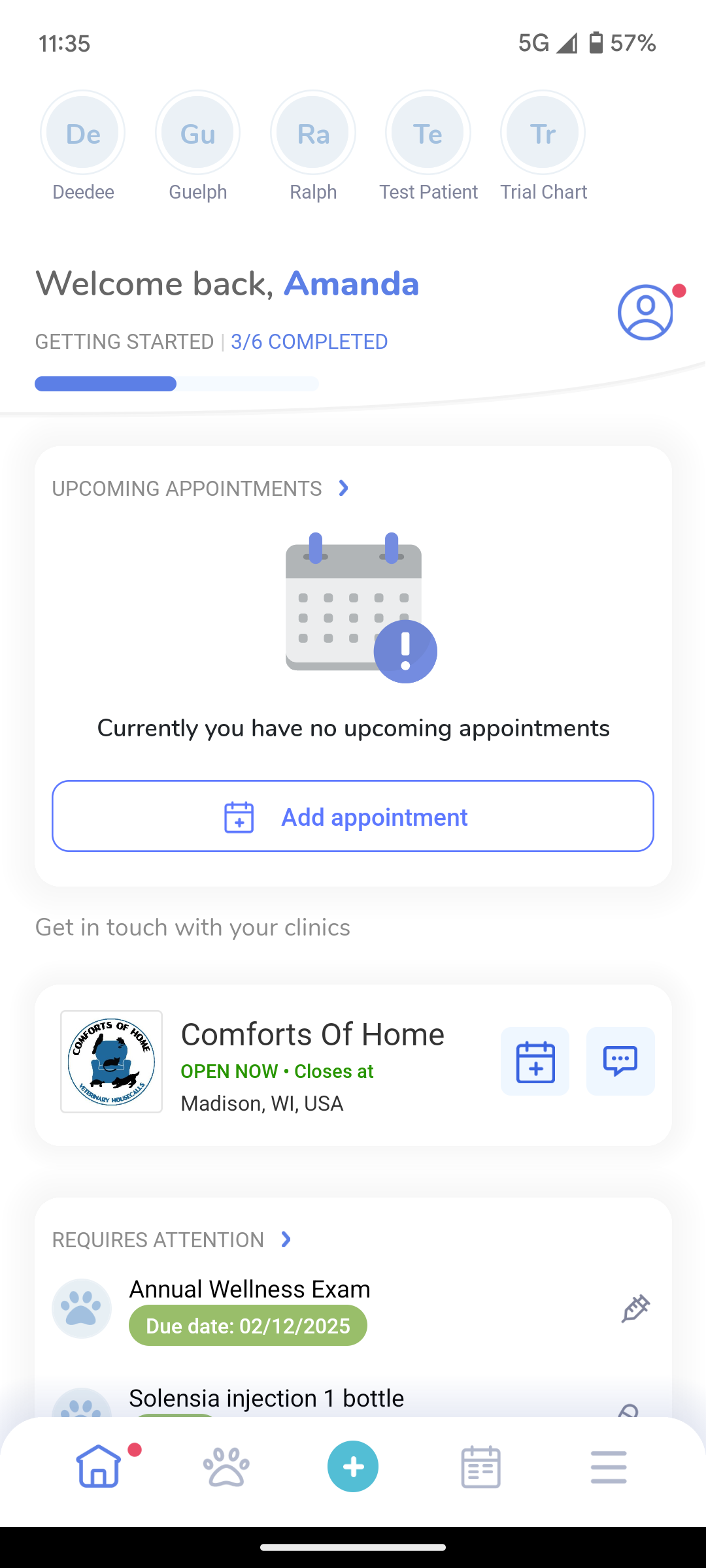Image resolution: width=706 pixels, height=1568 pixels.
Task: View getting started 3/6 completed progress
Action: click(211, 342)
